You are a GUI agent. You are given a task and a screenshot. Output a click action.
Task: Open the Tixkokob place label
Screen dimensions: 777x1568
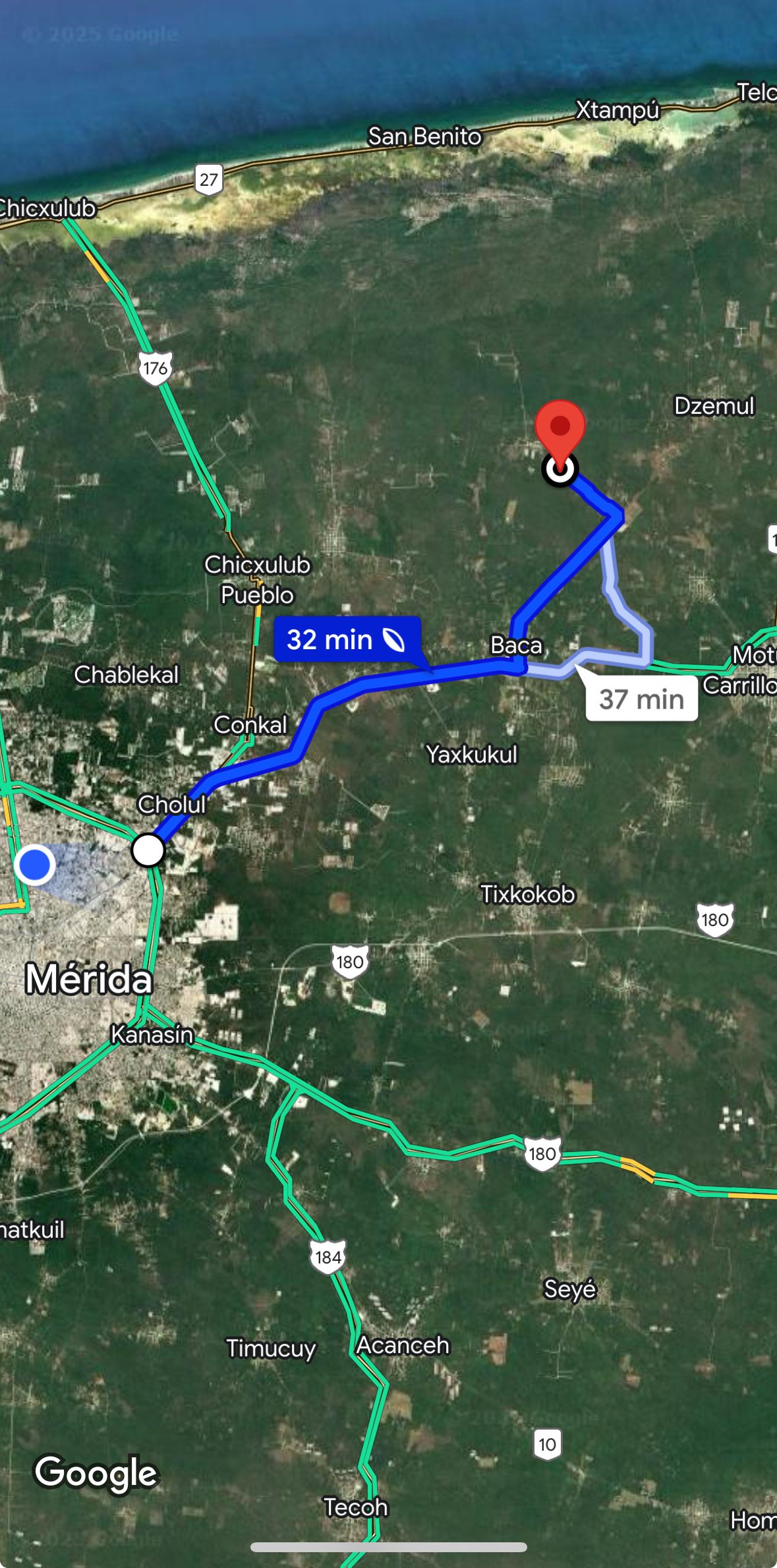click(x=527, y=894)
